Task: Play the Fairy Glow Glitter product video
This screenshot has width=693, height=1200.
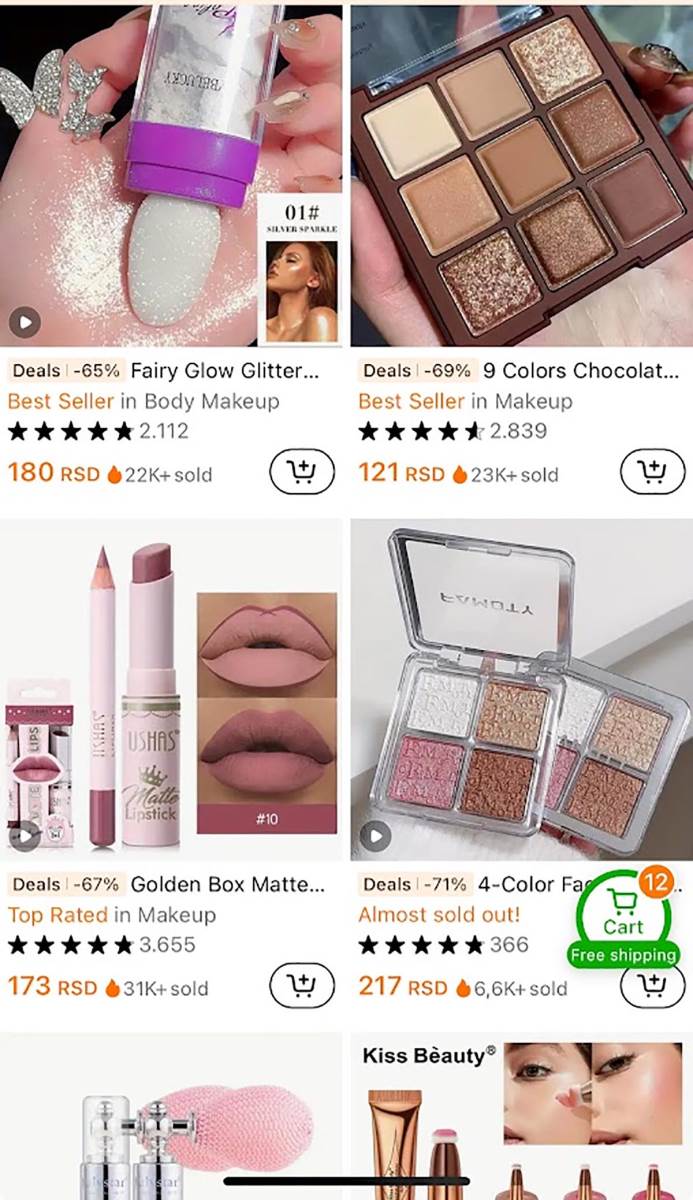Action: [x=25, y=322]
